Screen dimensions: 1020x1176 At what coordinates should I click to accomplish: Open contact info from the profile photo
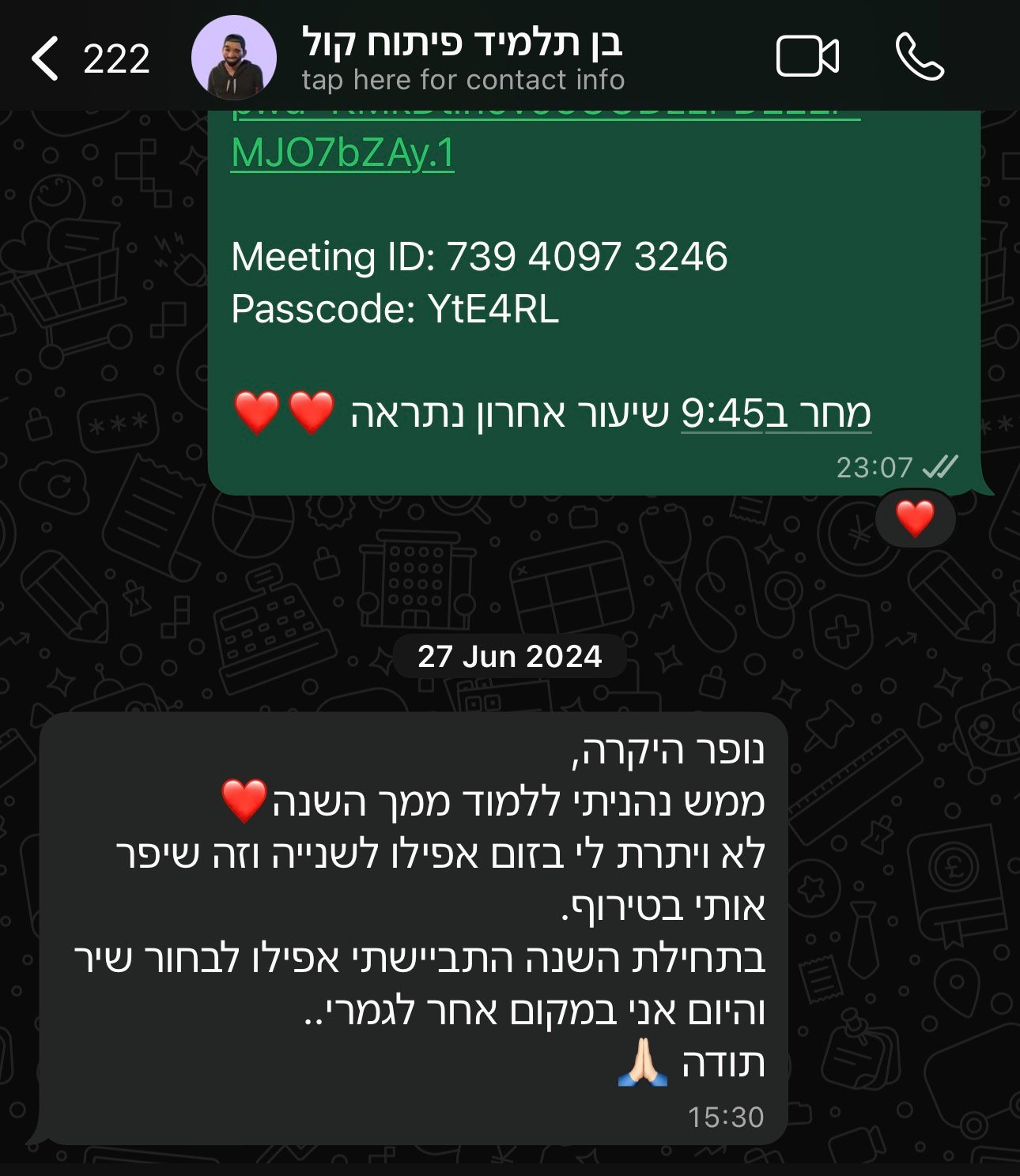[x=234, y=58]
